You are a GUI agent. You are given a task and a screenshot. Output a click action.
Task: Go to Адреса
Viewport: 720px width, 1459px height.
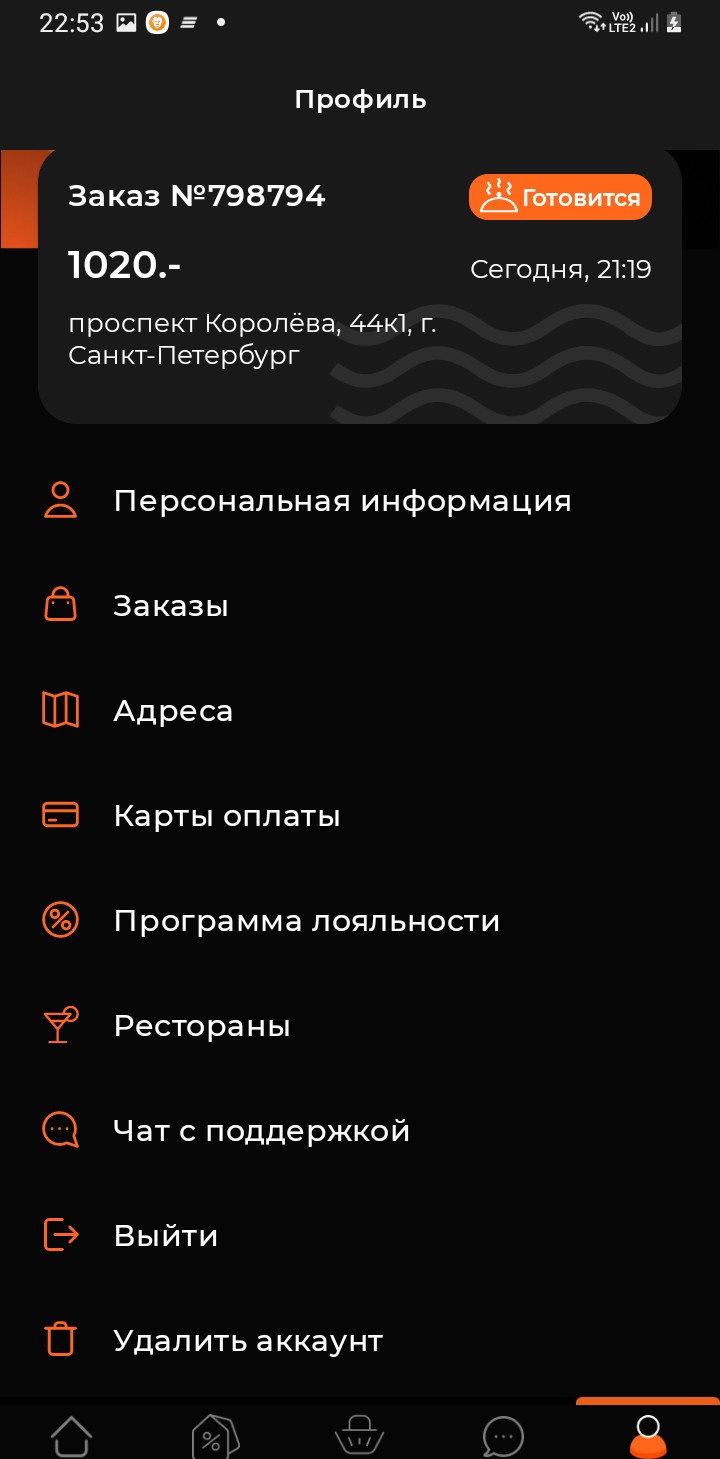[x=360, y=710]
